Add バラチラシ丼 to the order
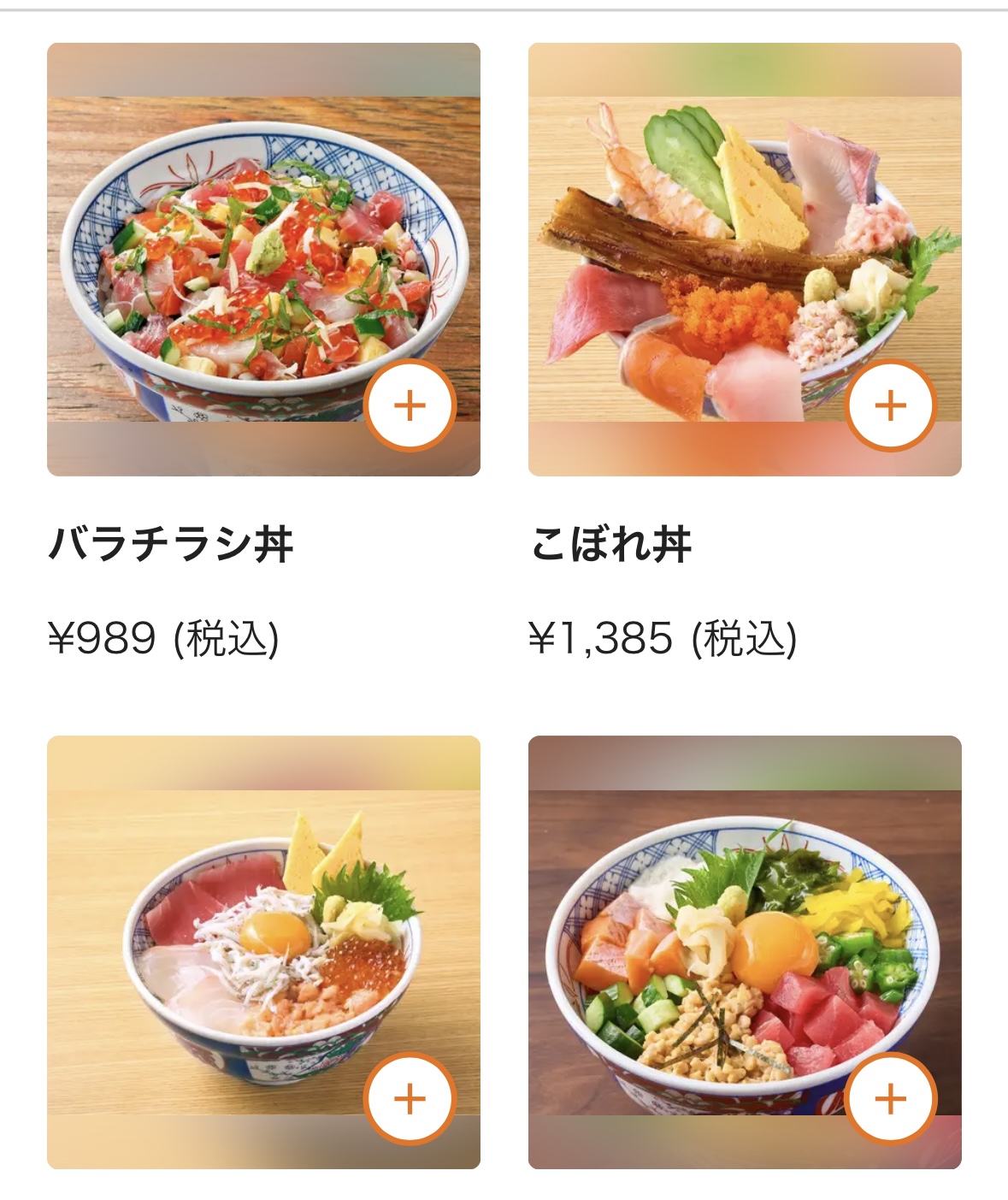Image resolution: width=1008 pixels, height=1200 pixels. pyautogui.click(x=410, y=405)
